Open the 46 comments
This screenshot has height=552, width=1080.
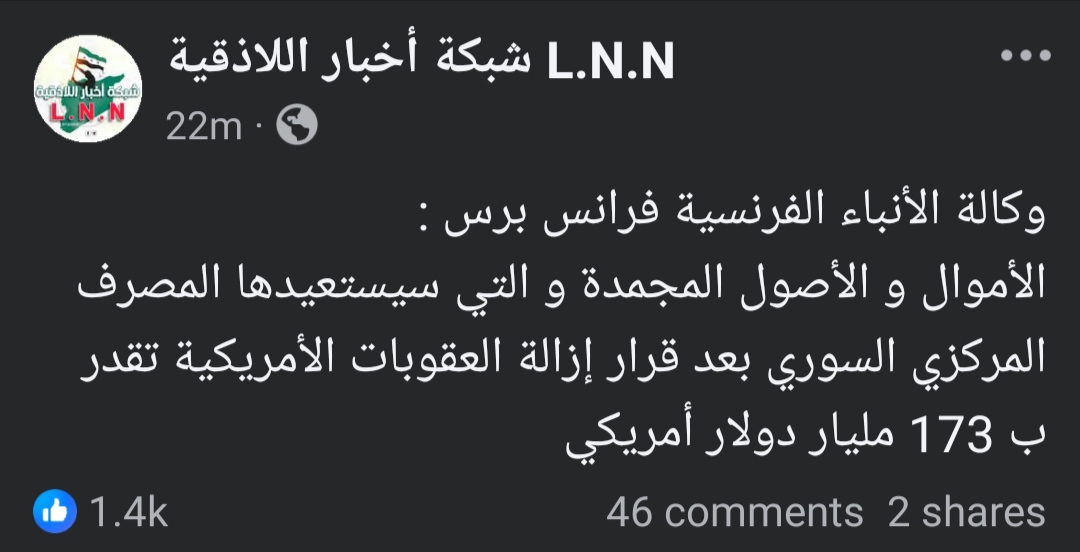734,513
